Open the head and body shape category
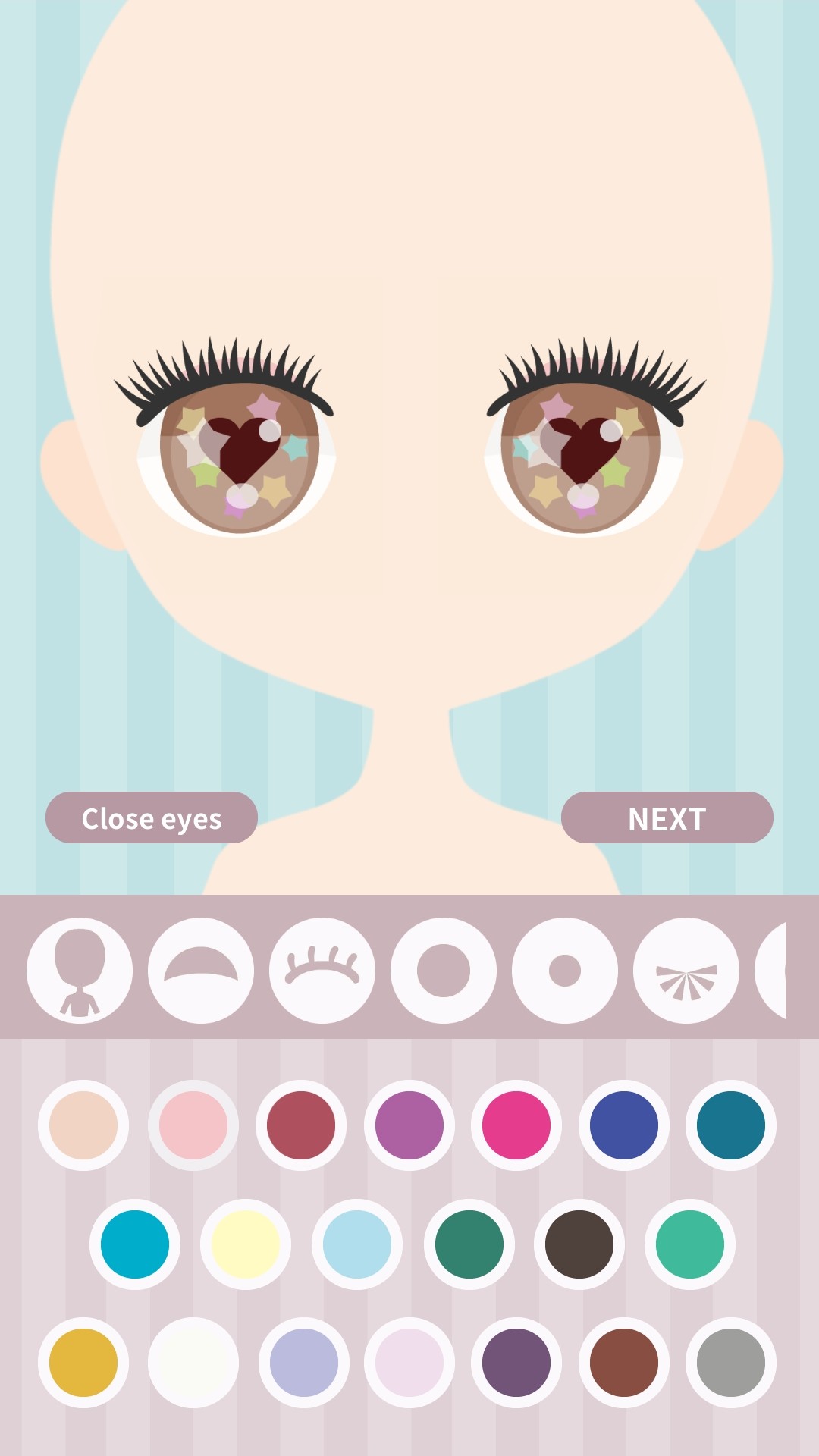This screenshot has width=819, height=1456. (80, 971)
